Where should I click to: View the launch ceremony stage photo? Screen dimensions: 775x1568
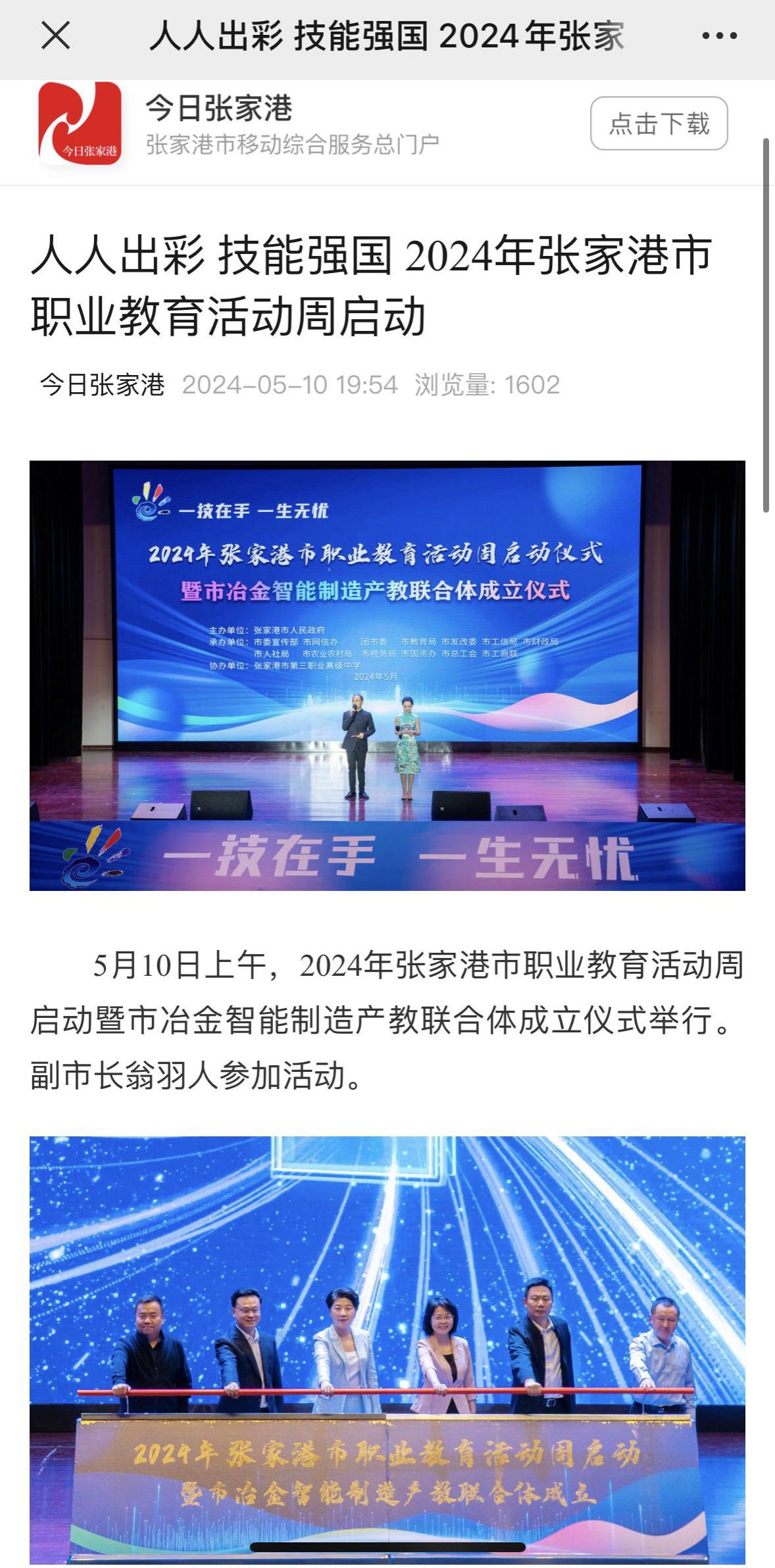coord(387,675)
